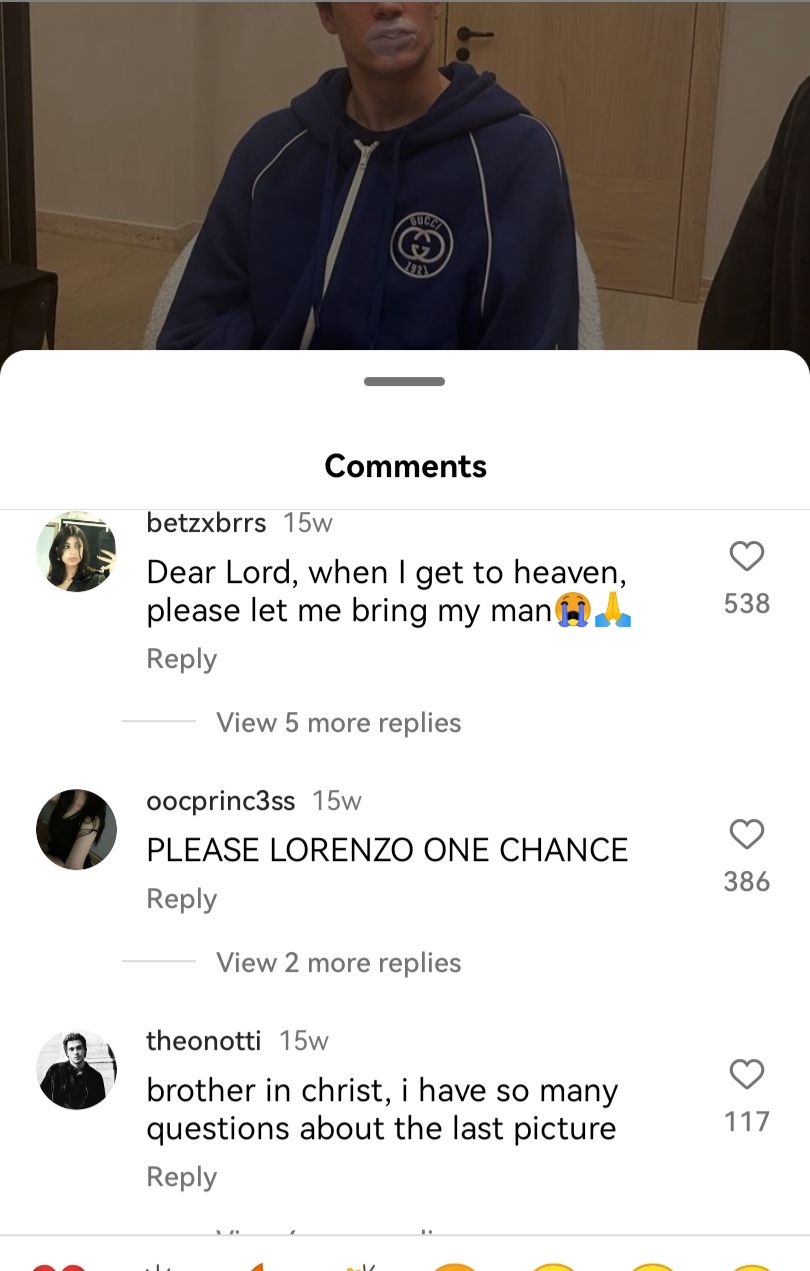Open theonotti's profile picture
This screenshot has width=810, height=1271.
click(x=76, y=1069)
